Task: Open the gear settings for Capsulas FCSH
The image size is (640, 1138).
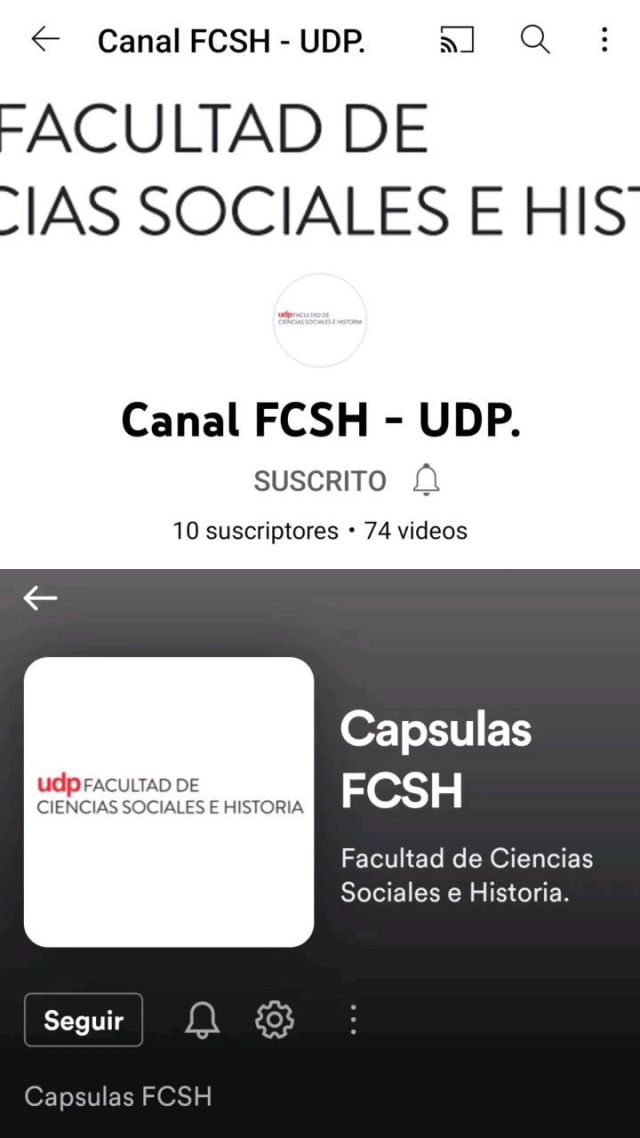Action: point(274,1020)
